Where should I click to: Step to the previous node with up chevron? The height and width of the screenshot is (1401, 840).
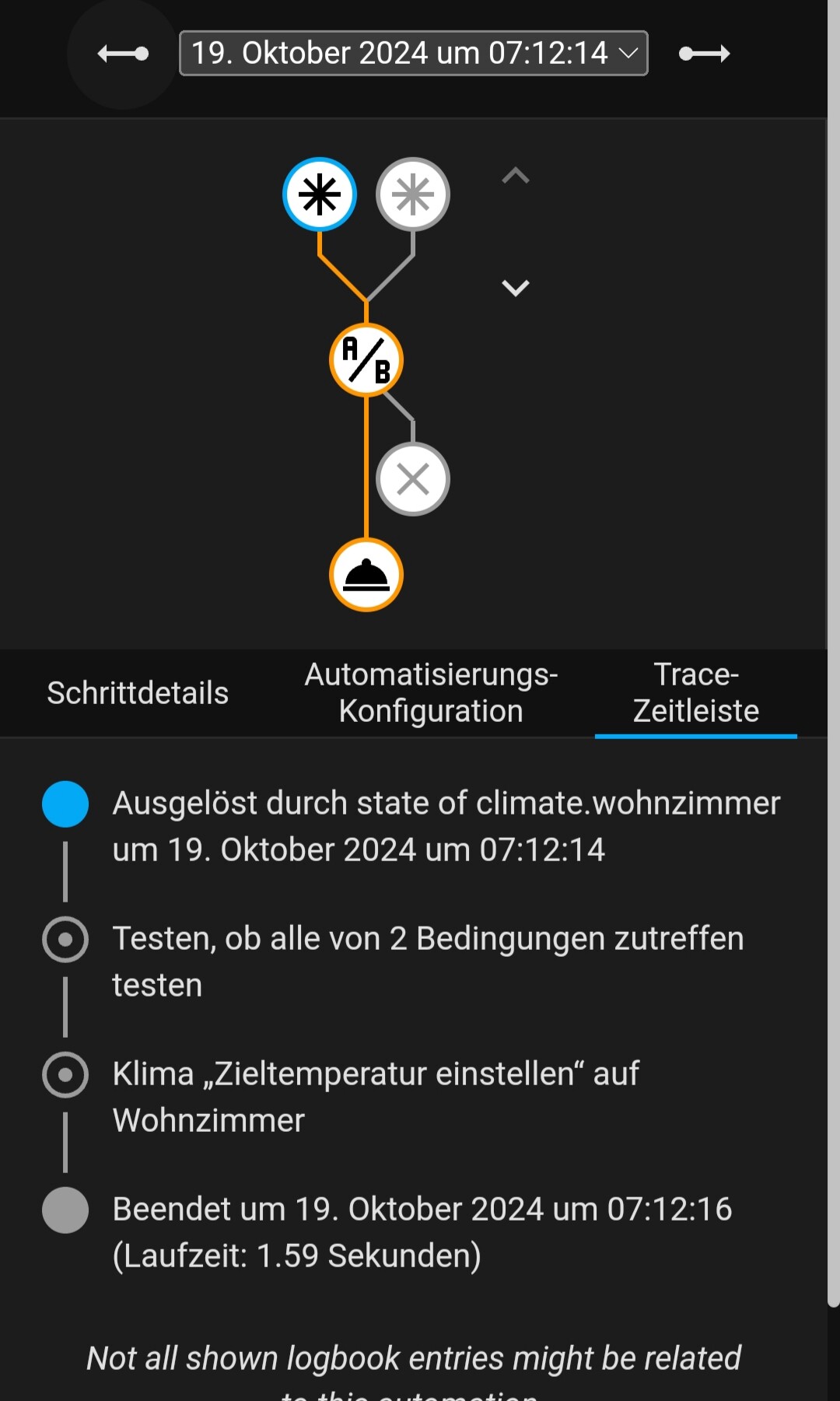pos(516,176)
